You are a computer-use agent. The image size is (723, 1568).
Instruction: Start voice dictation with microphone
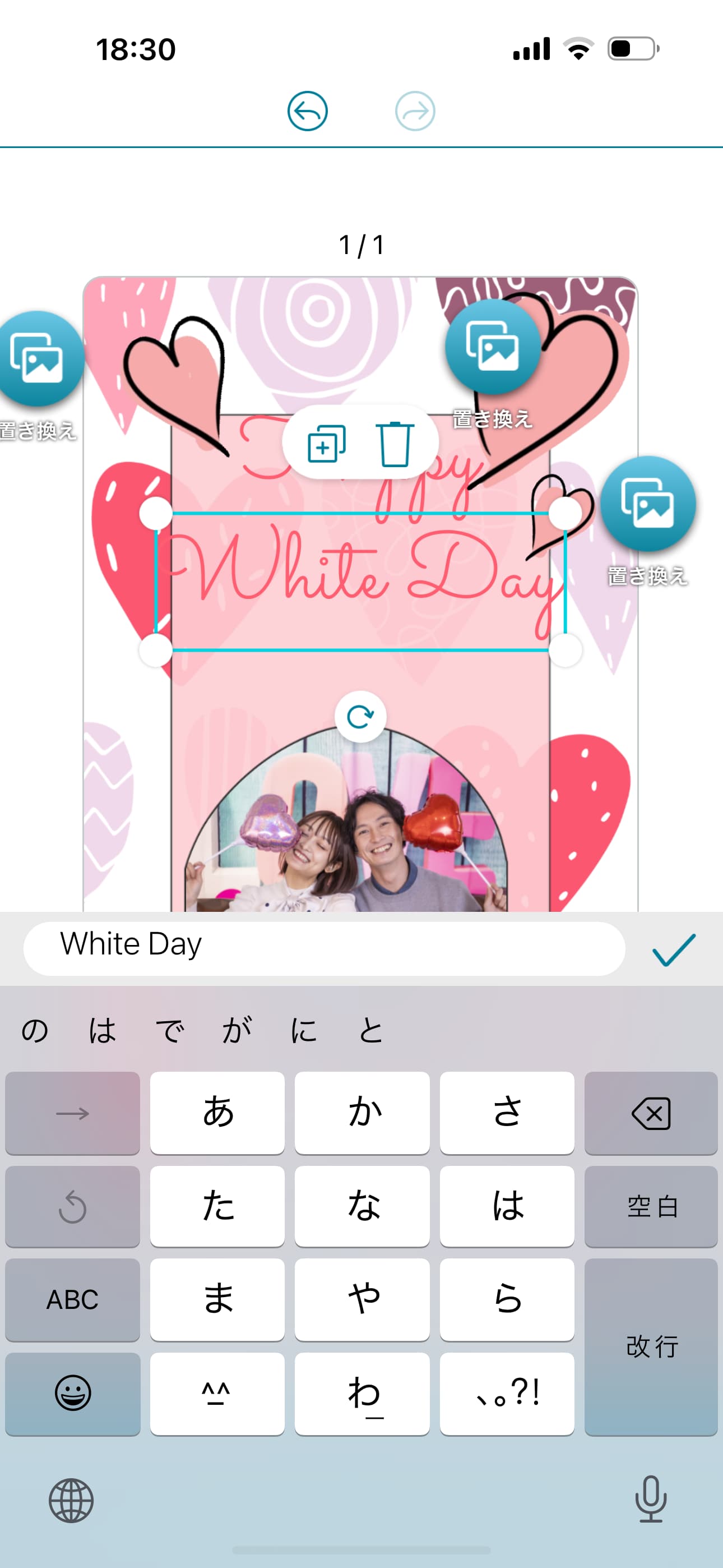pyautogui.click(x=651, y=1499)
